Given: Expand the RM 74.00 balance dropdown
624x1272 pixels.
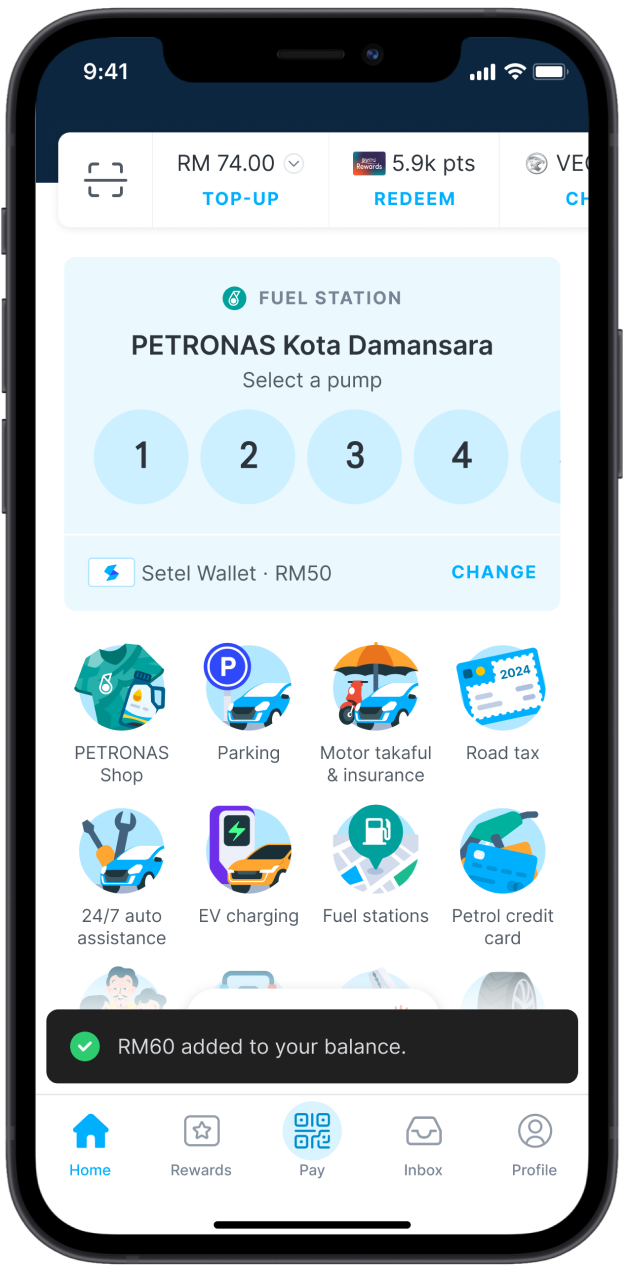Looking at the screenshot, I should [x=294, y=163].
